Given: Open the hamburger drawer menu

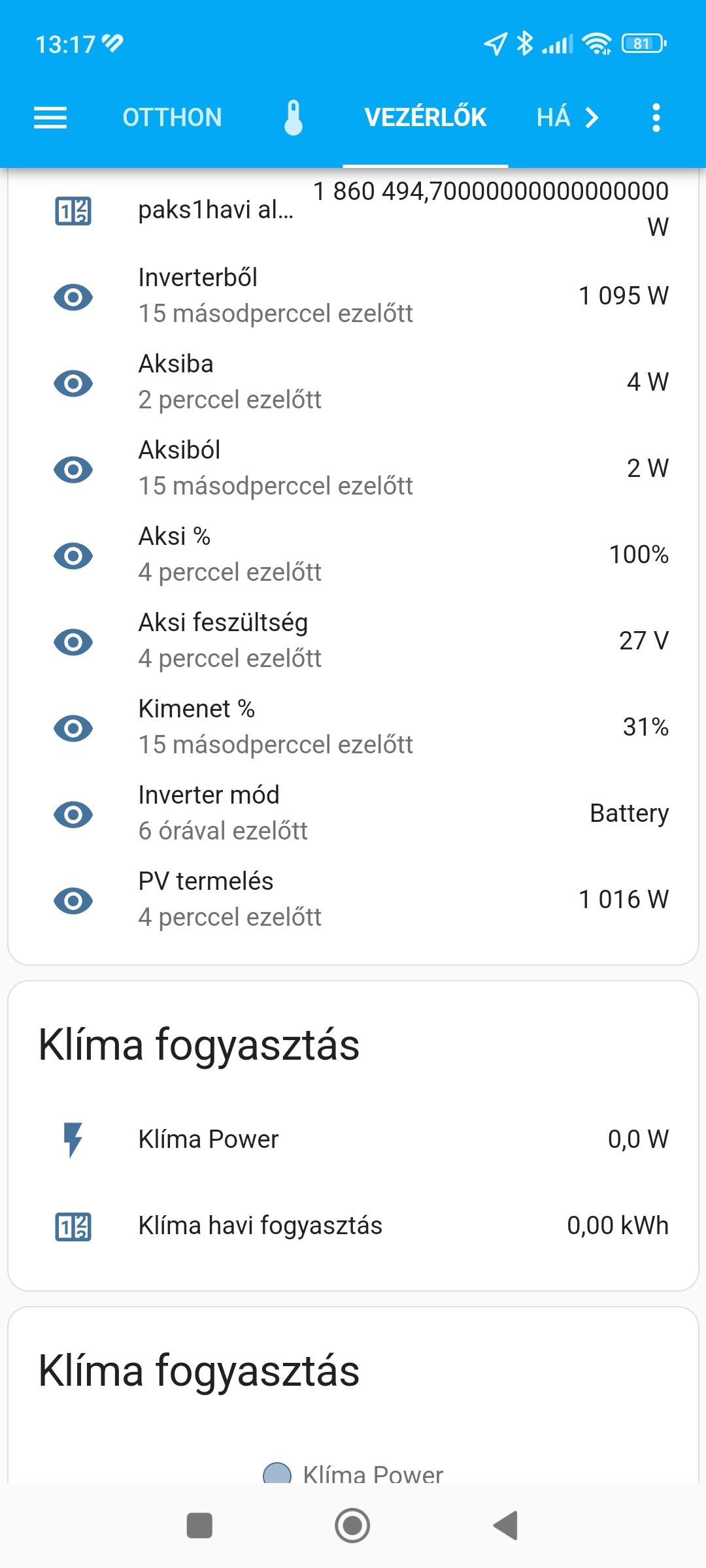Looking at the screenshot, I should 50,118.
